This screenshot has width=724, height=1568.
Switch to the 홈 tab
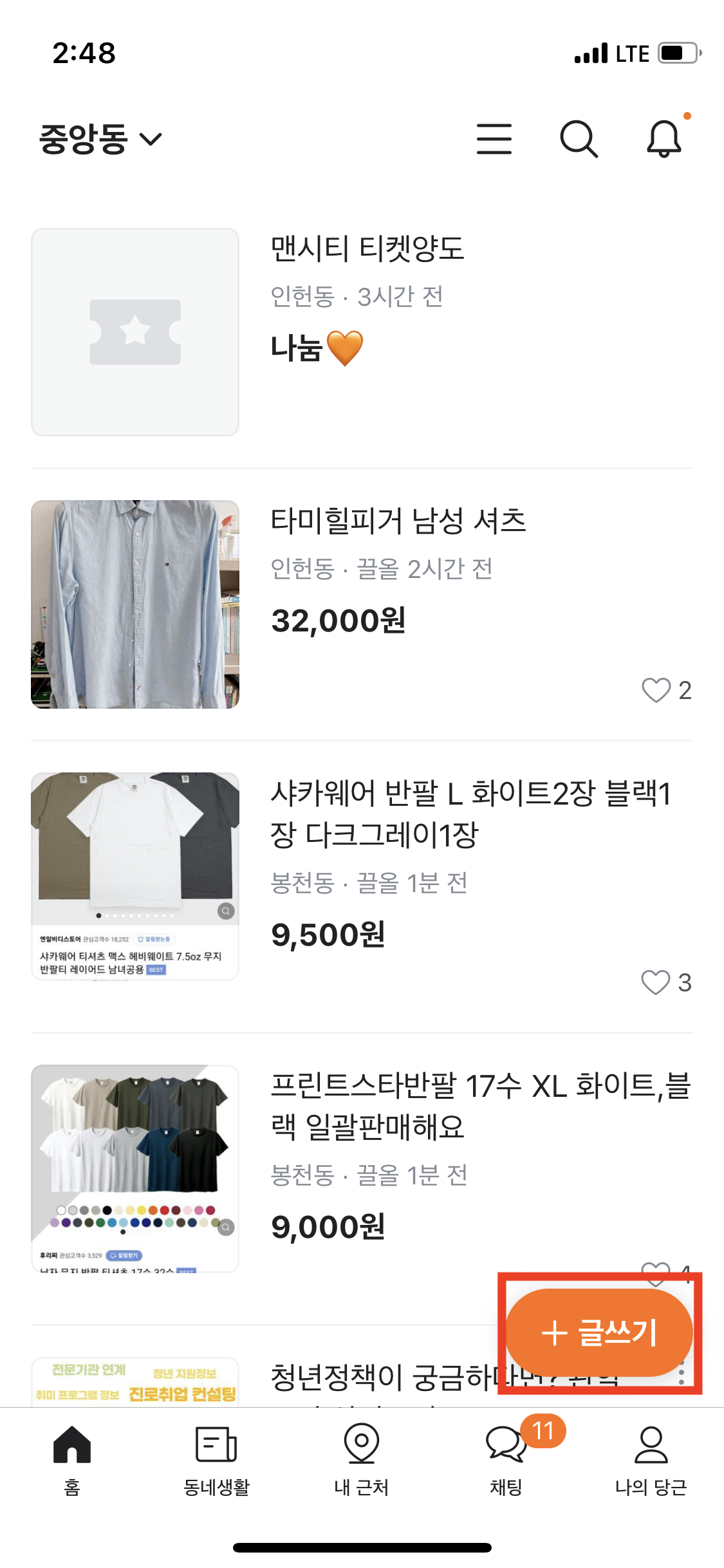72,1459
